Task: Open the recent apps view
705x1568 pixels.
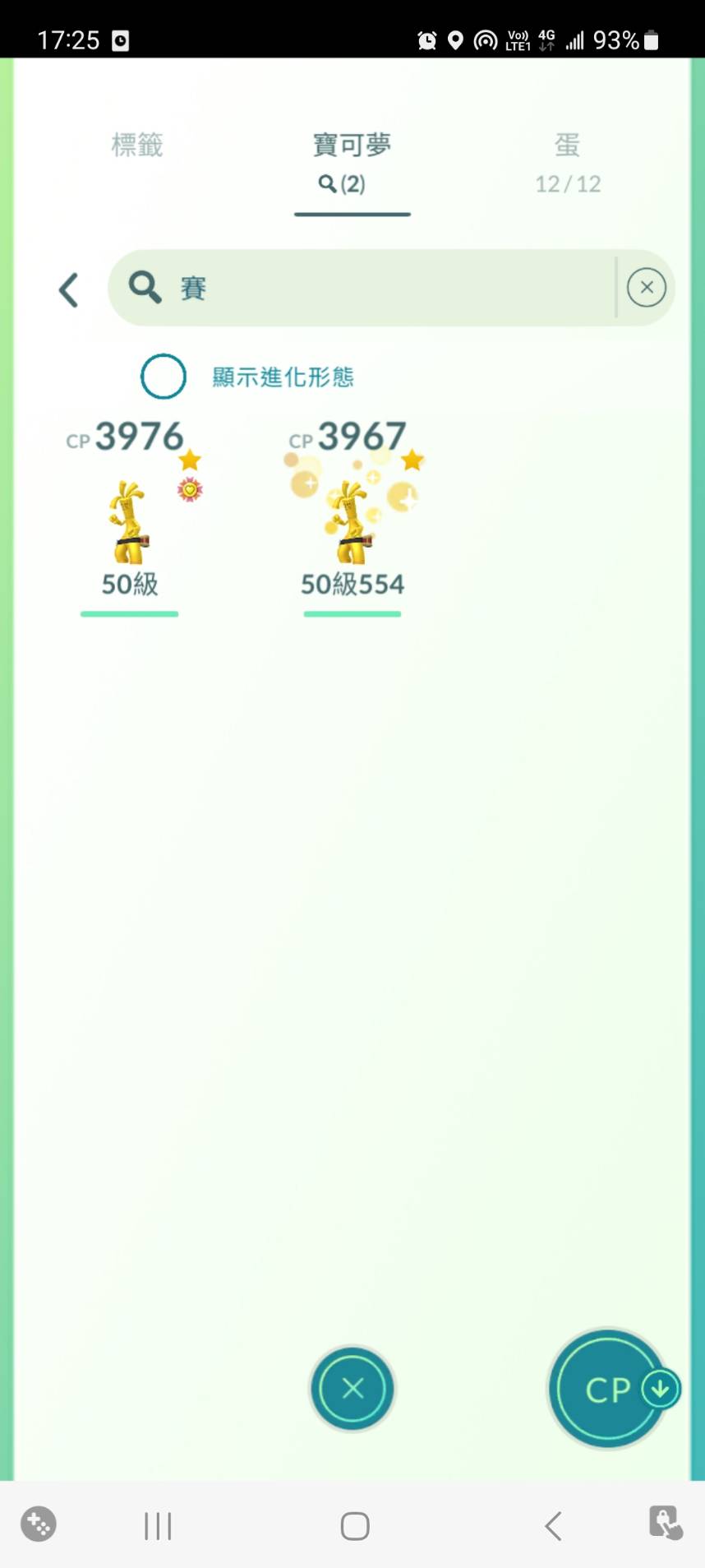Action: (158, 1526)
